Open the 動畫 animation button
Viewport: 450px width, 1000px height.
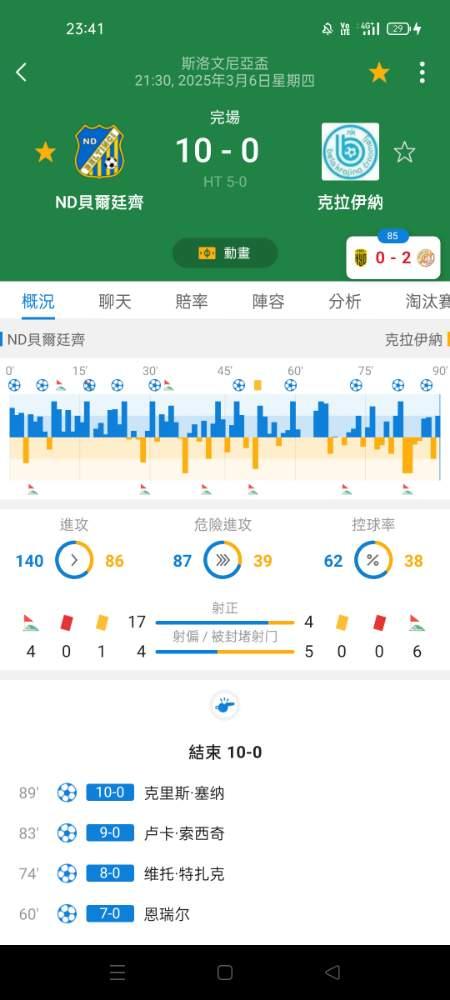(x=225, y=253)
